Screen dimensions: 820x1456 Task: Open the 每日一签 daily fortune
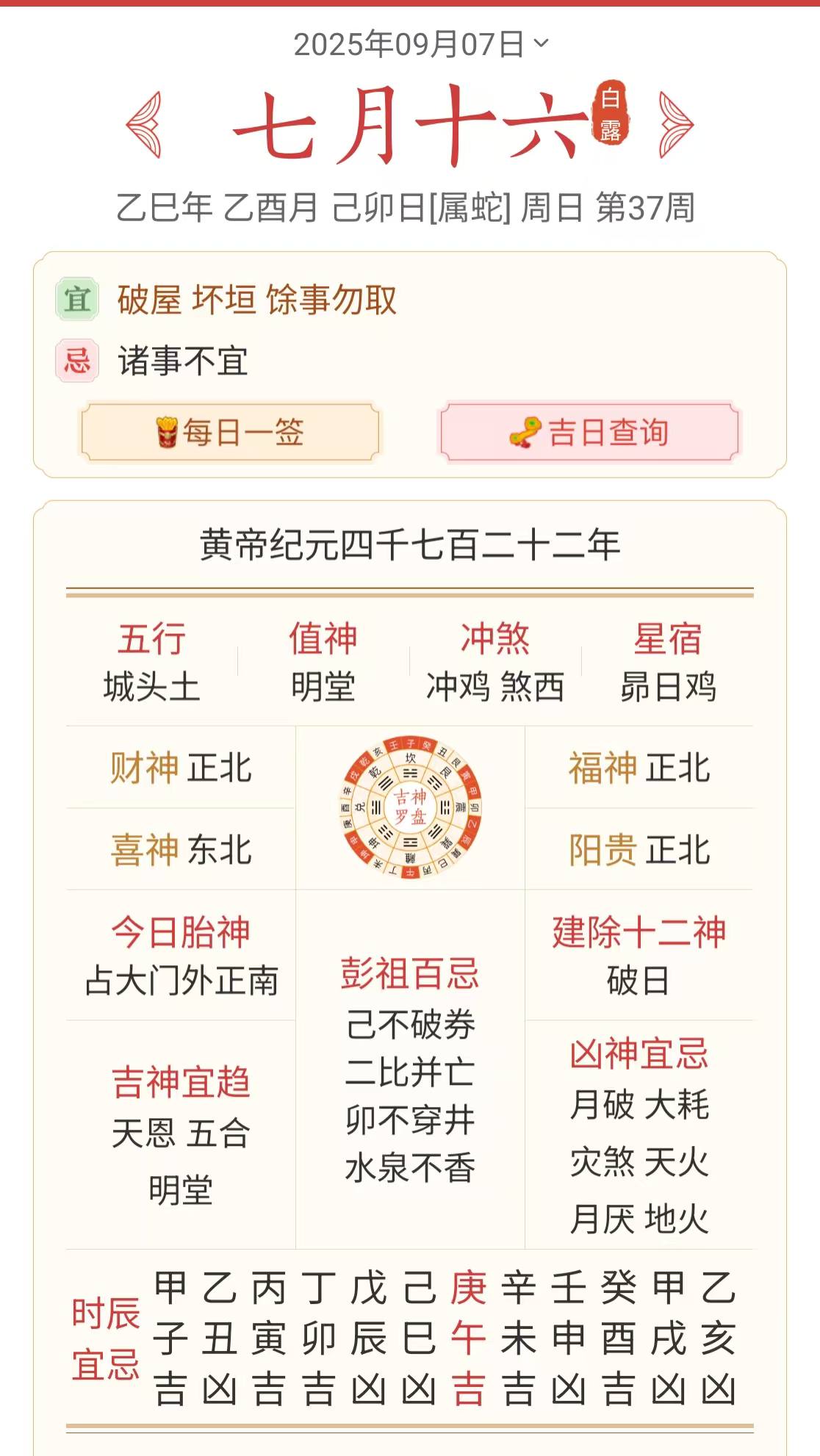(230, 432)
